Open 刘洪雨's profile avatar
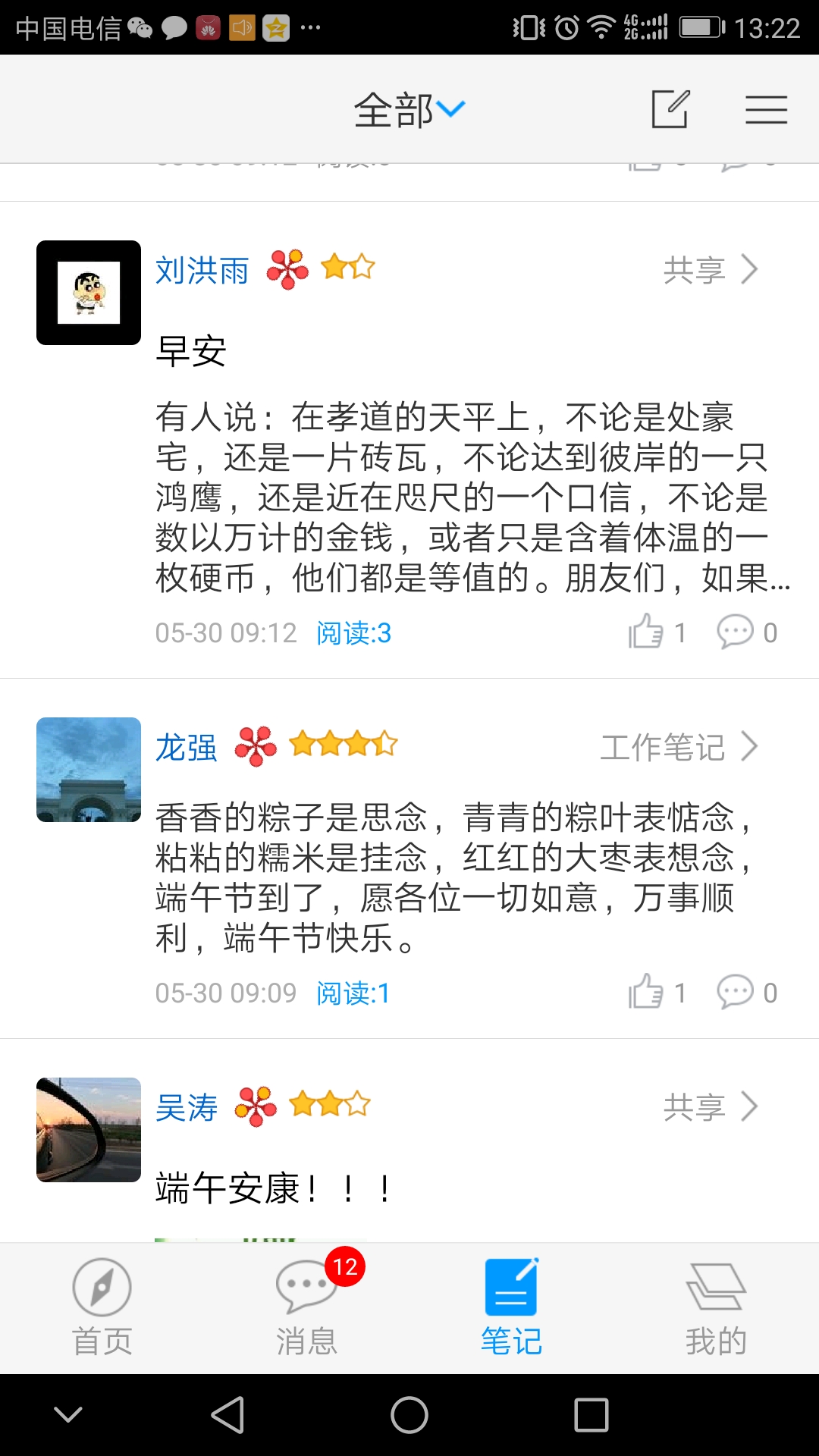 click(89, 293)
